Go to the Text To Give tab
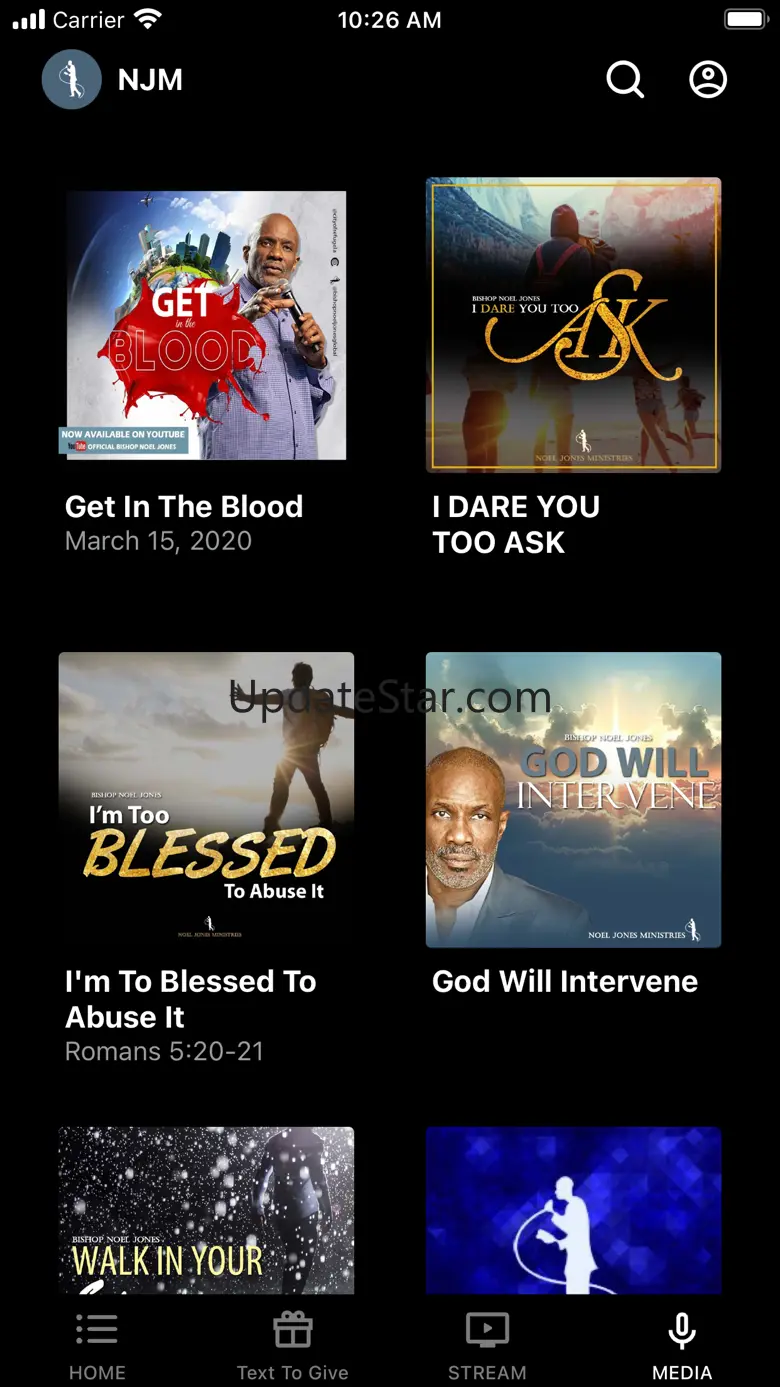This screenshot has width=780, height=1387. 293,1345
